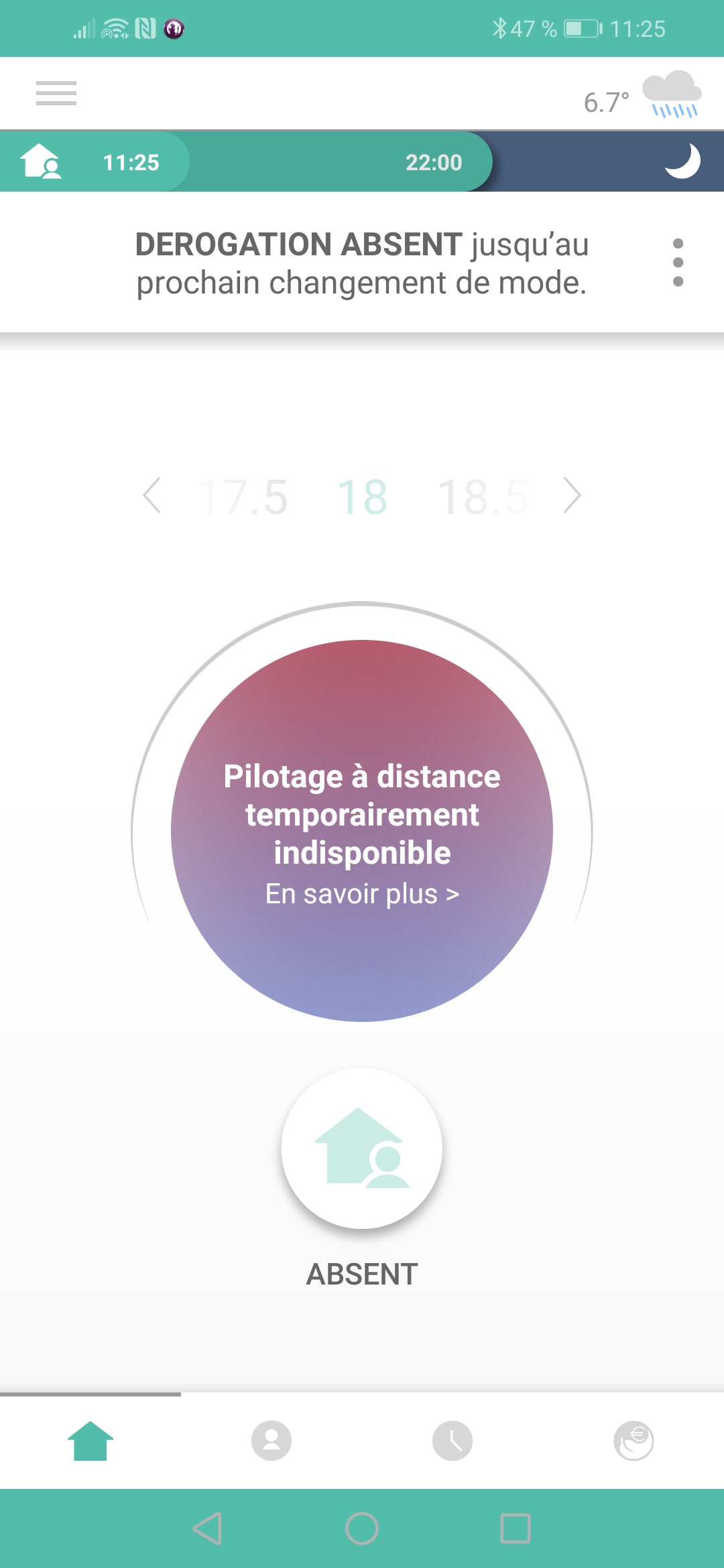
Task: Select the 18.5 temperature value
Action: (483, 497)
